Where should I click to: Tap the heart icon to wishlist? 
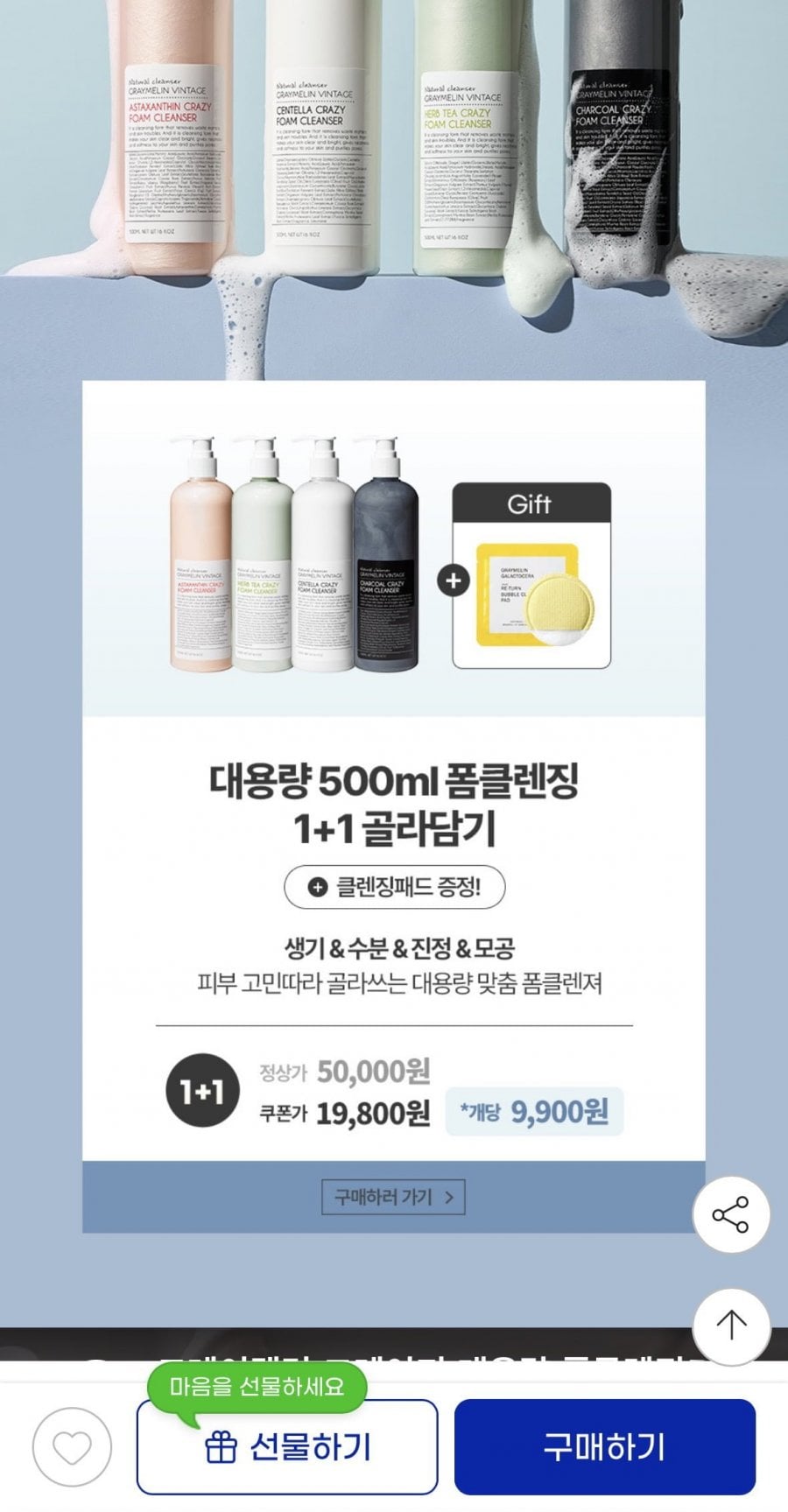click(x=72, y=1447)
